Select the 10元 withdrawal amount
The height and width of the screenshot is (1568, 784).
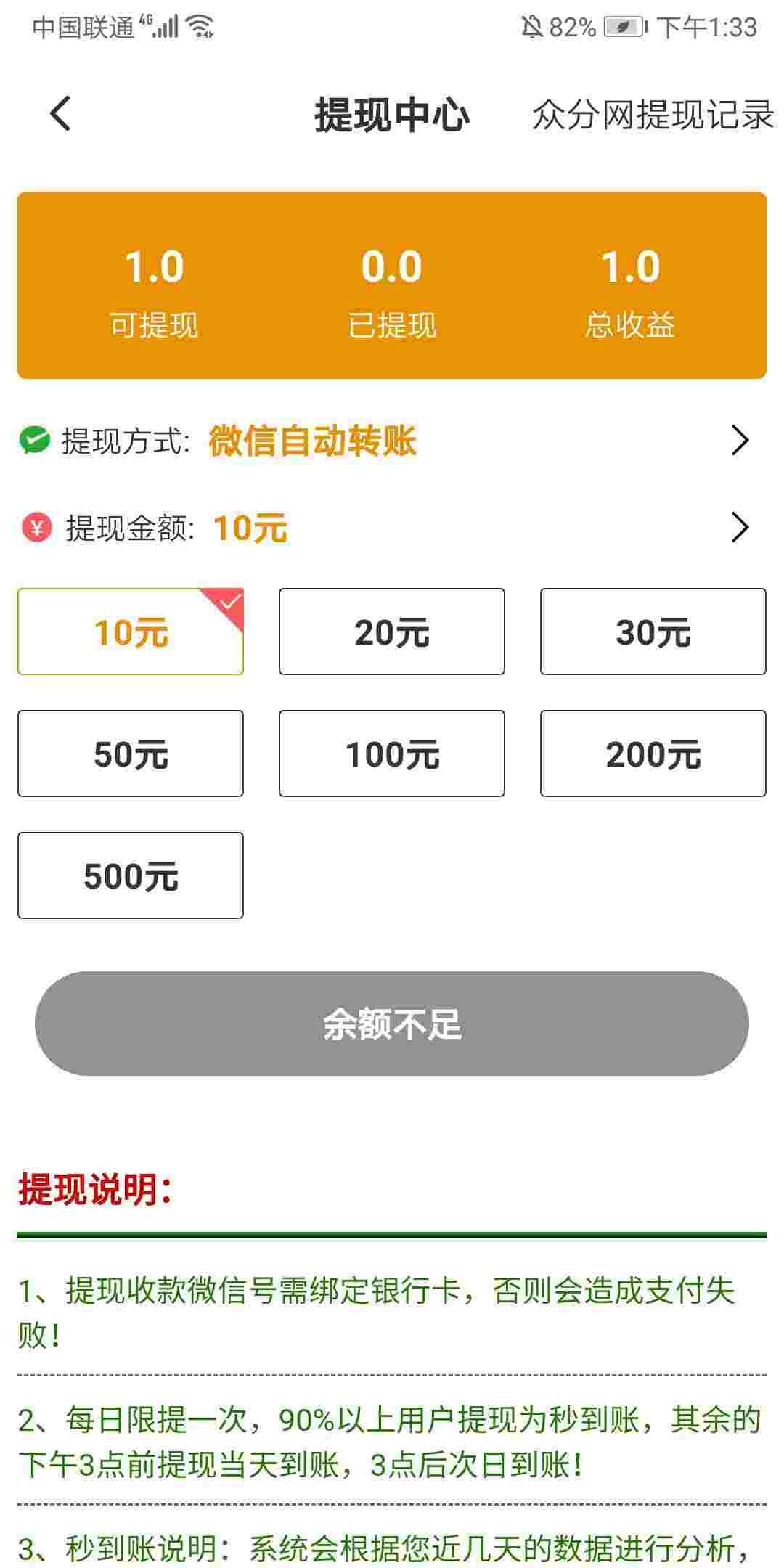point(131,632)
